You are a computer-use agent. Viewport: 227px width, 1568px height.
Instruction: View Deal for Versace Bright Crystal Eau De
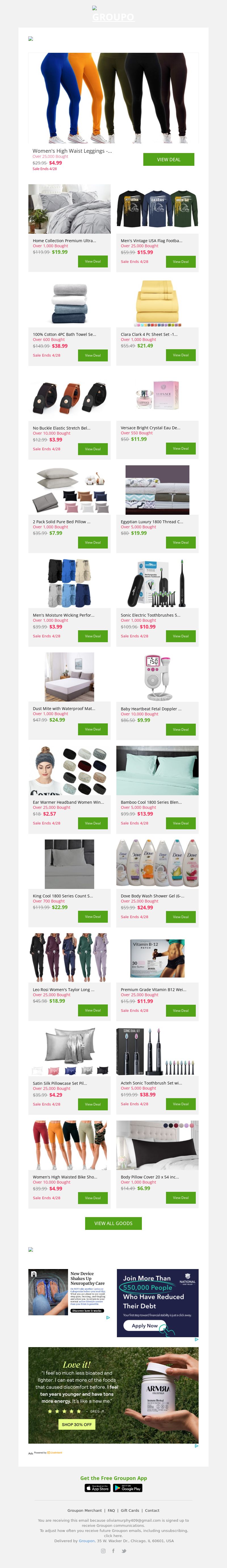pos(181,449)
